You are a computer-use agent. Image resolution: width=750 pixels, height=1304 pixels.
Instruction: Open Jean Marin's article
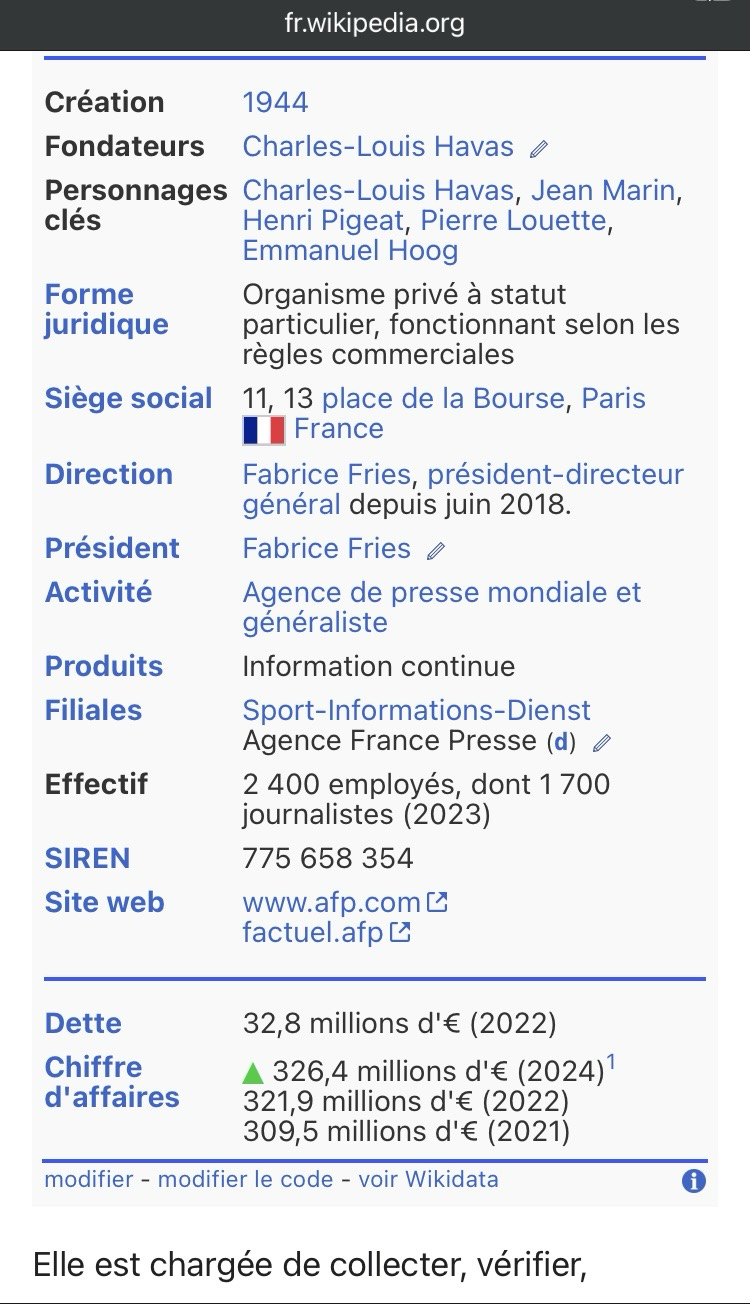pyautogui.click(x=603, y=190)
